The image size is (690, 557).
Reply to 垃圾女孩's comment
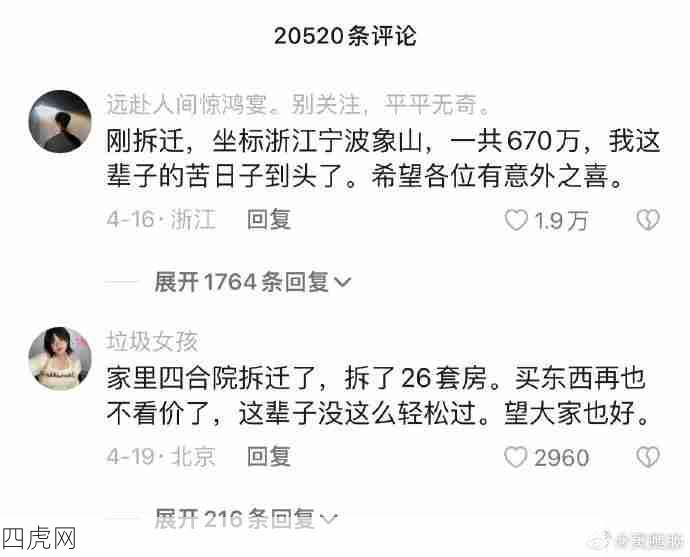pos(268,458)
